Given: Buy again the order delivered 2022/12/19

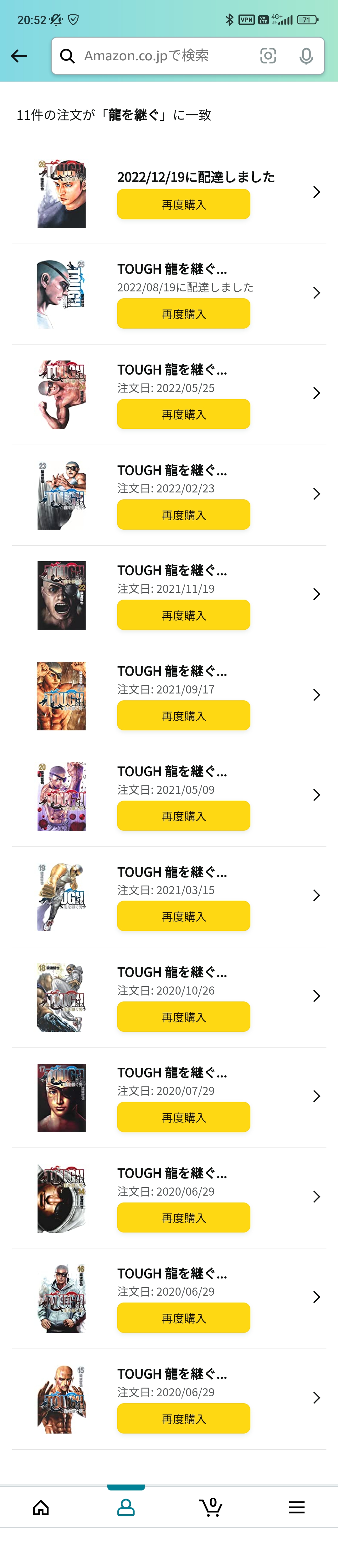Looking at the screenshot, I should coord(183,204).
